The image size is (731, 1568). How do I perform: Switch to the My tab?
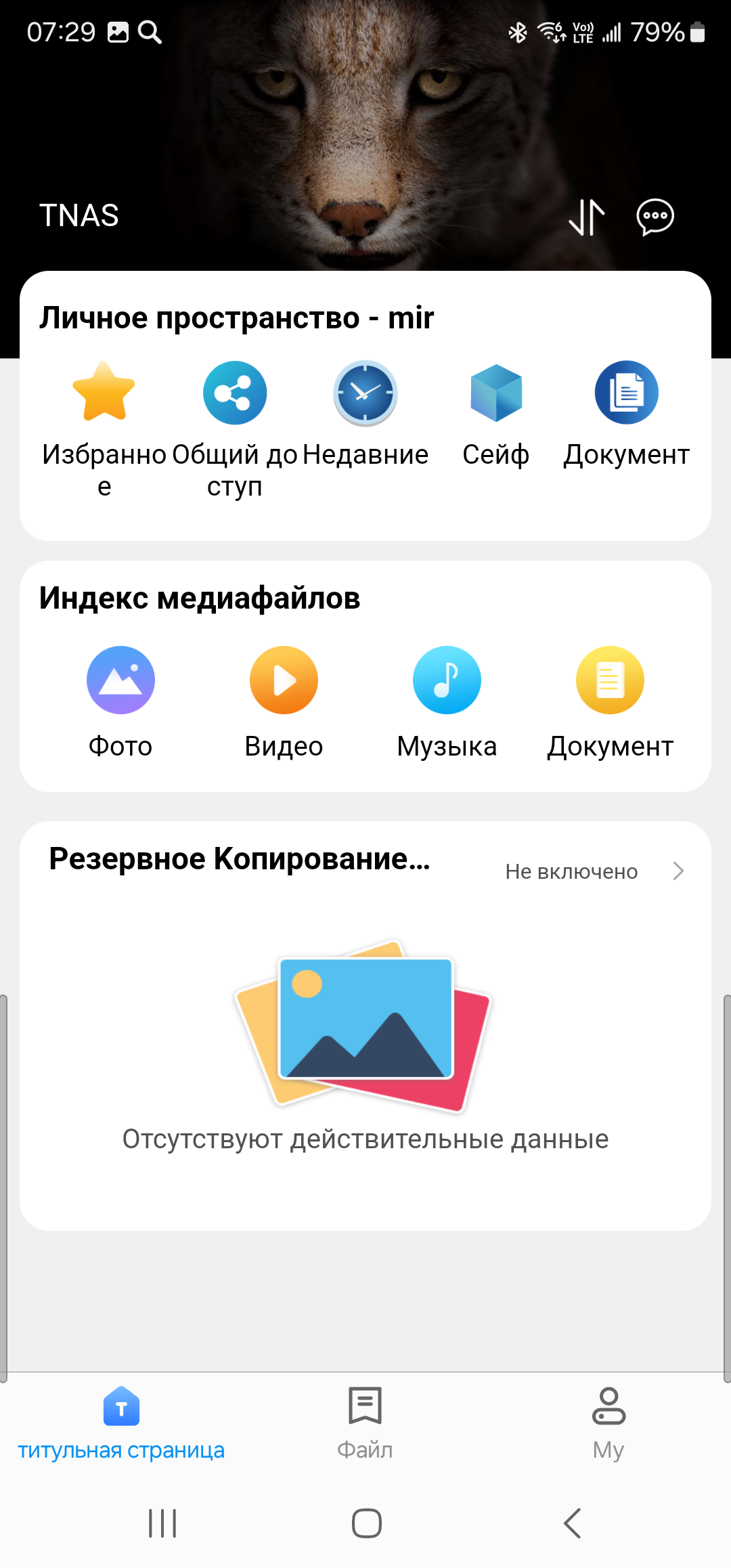point(608,1420)
